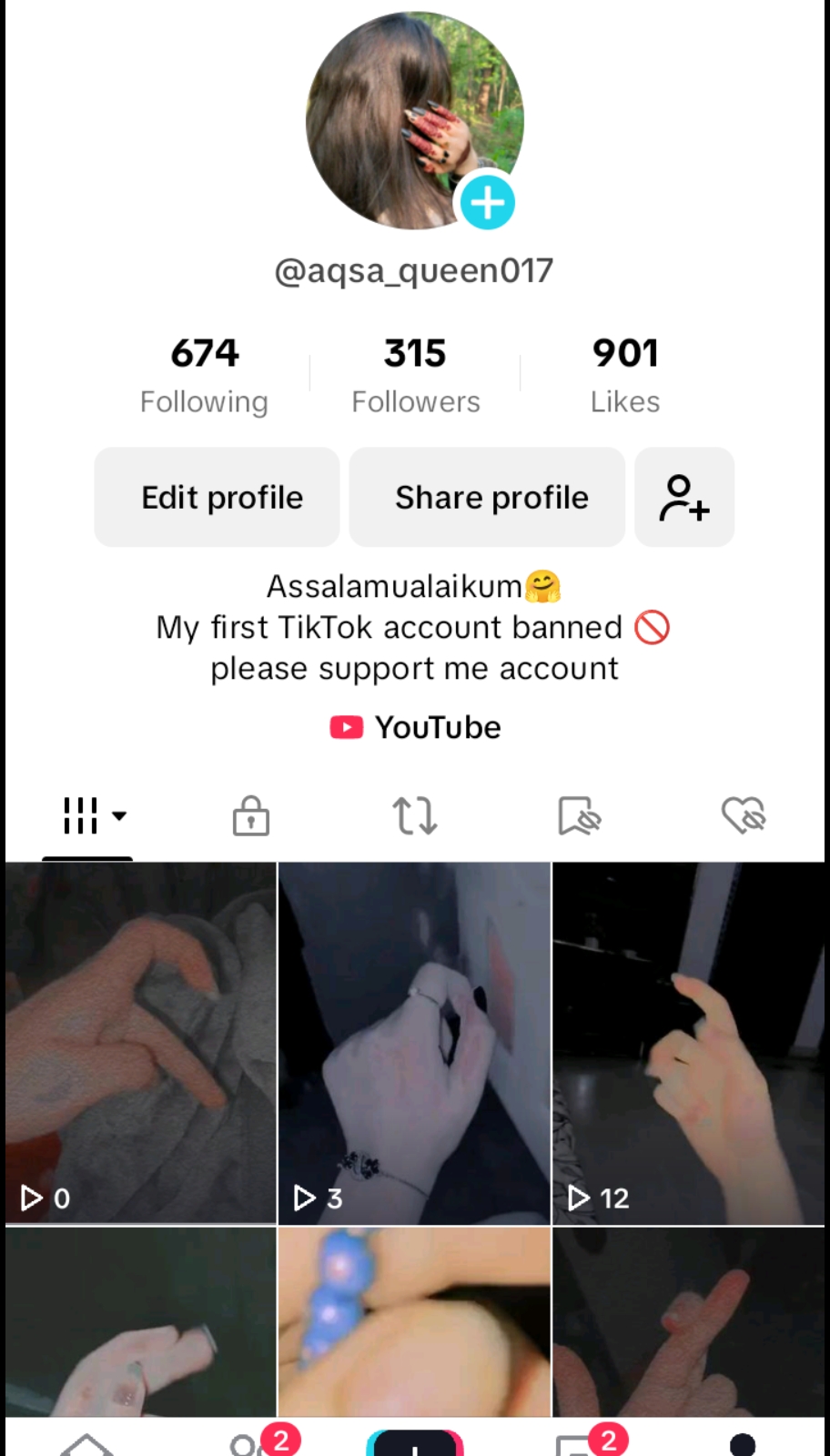Open the add friends icon
830x1456 pixels.
click(x=684, y=497)
